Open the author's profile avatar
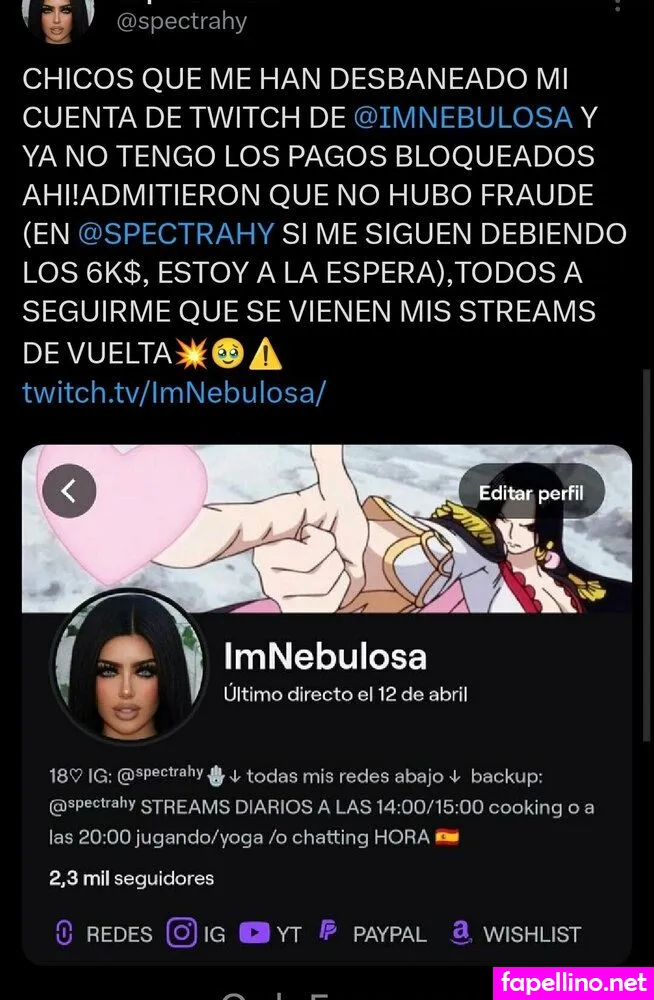Screen dimensions: 654x1000 coord(58,18)
